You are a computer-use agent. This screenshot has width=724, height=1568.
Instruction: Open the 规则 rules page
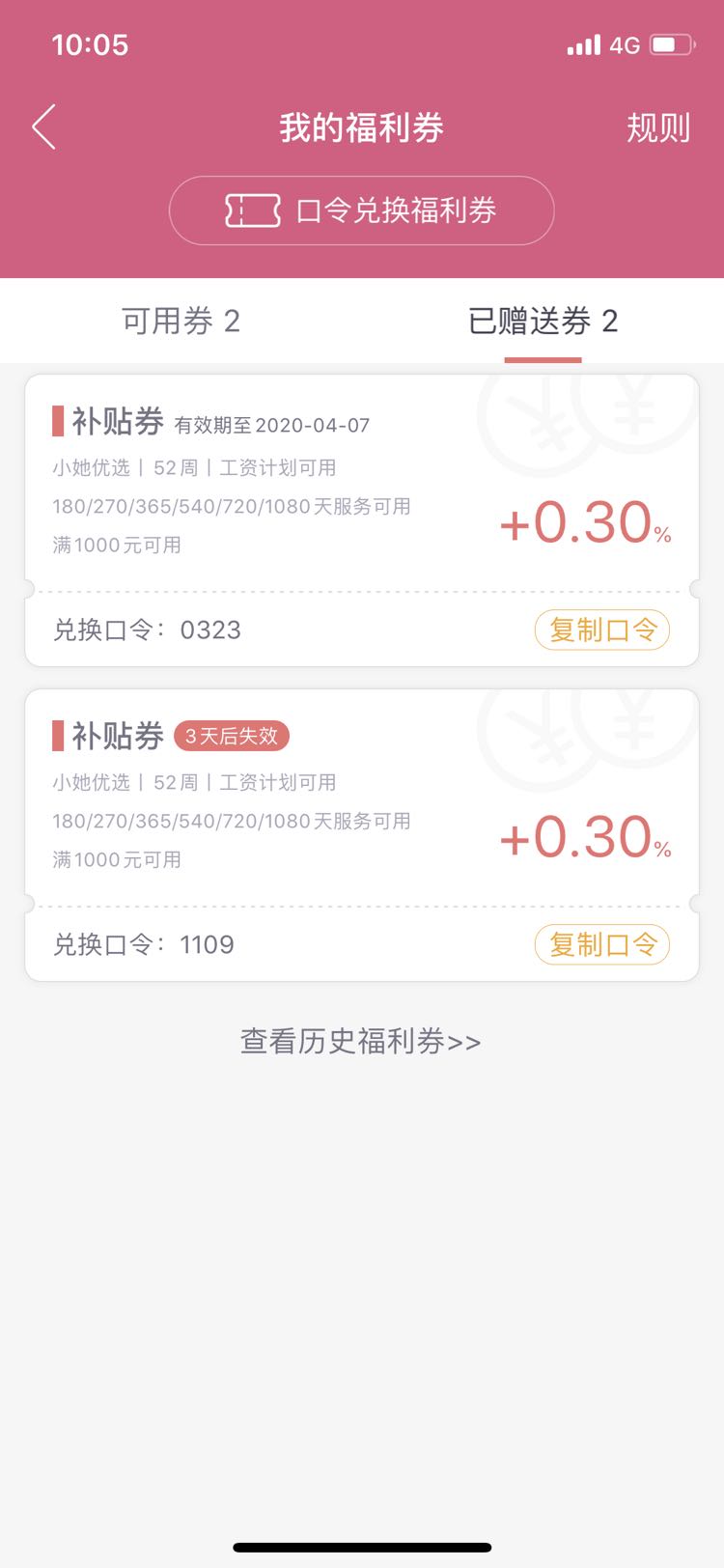pyautogui.click(x=658, y=127)
